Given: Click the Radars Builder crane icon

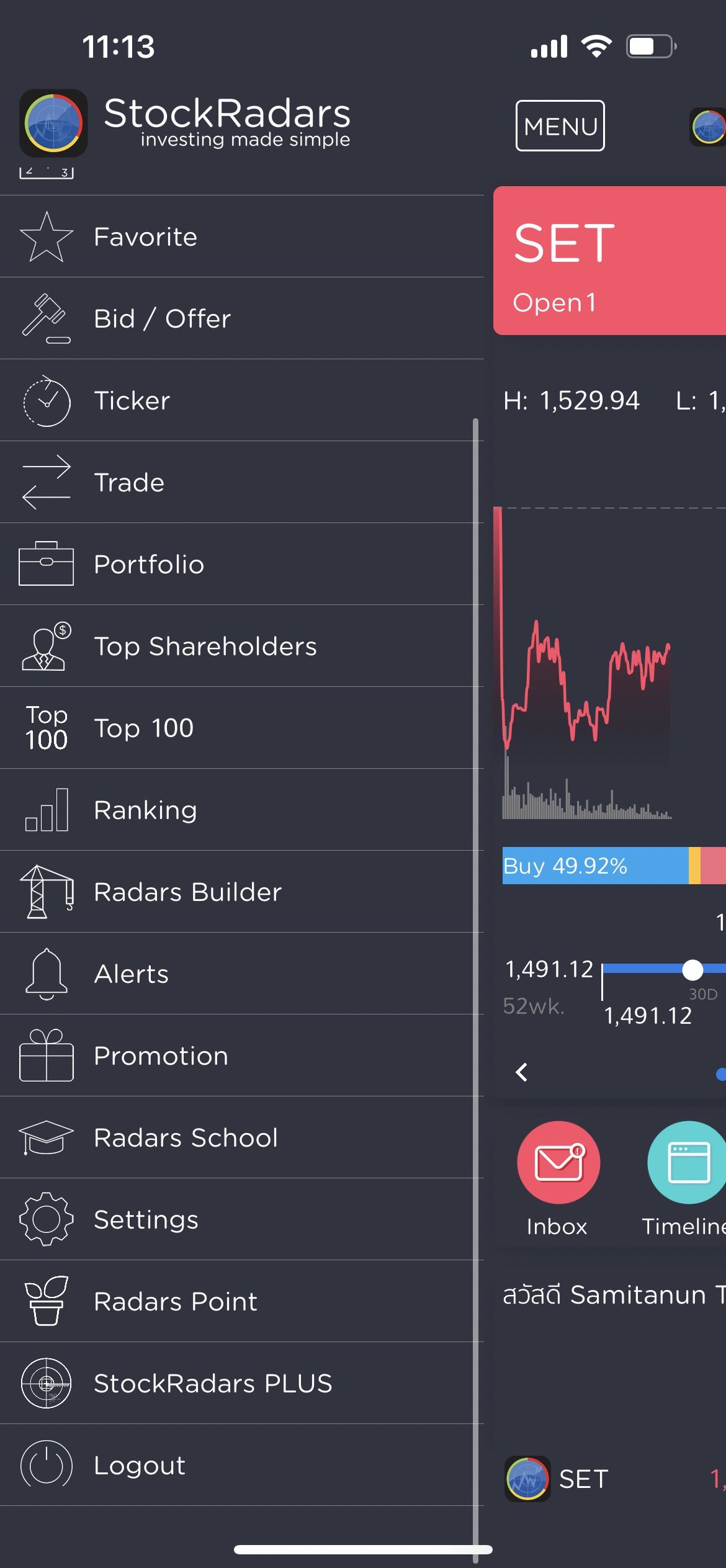Looking at the screenshot, I should (x=46, y=892).
